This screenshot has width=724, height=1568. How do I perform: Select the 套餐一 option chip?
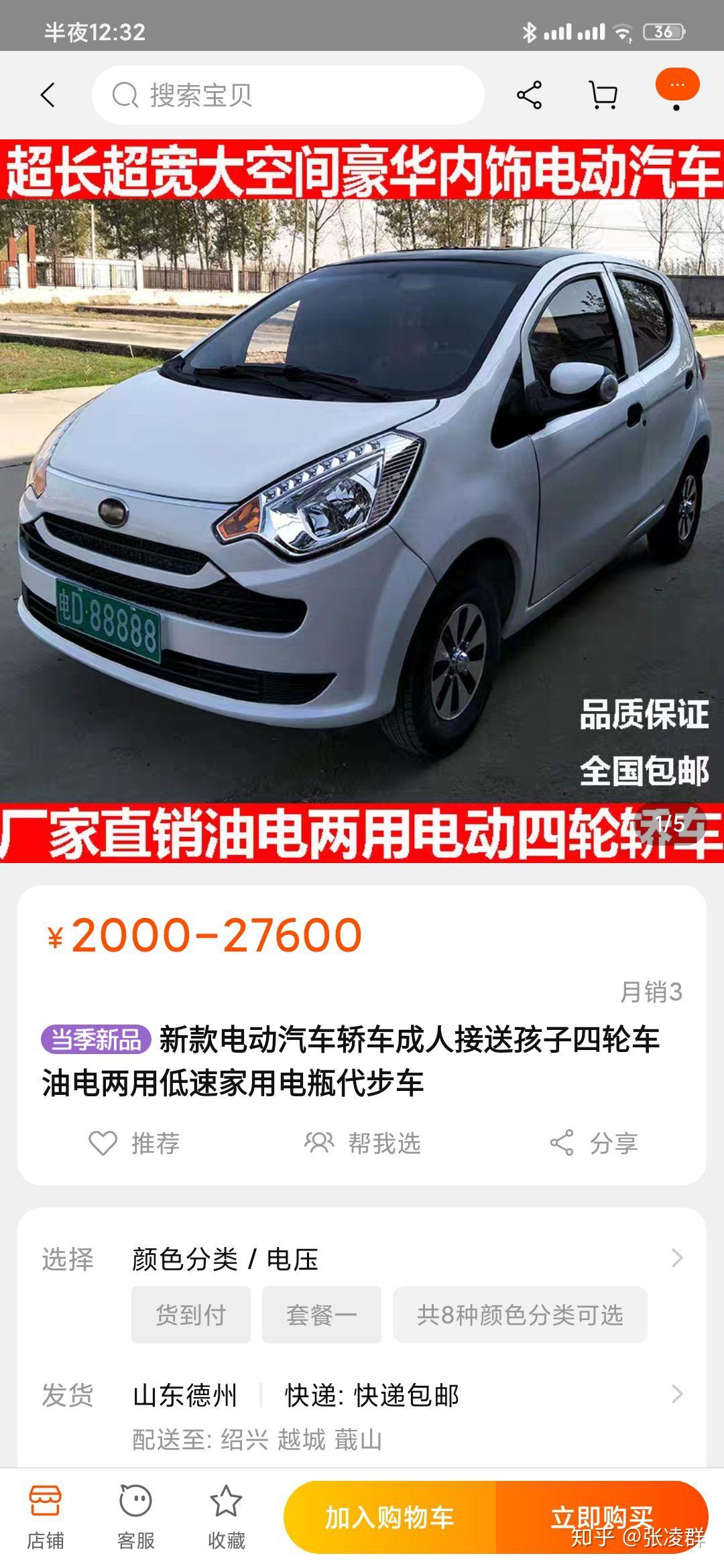[322, 1315]
